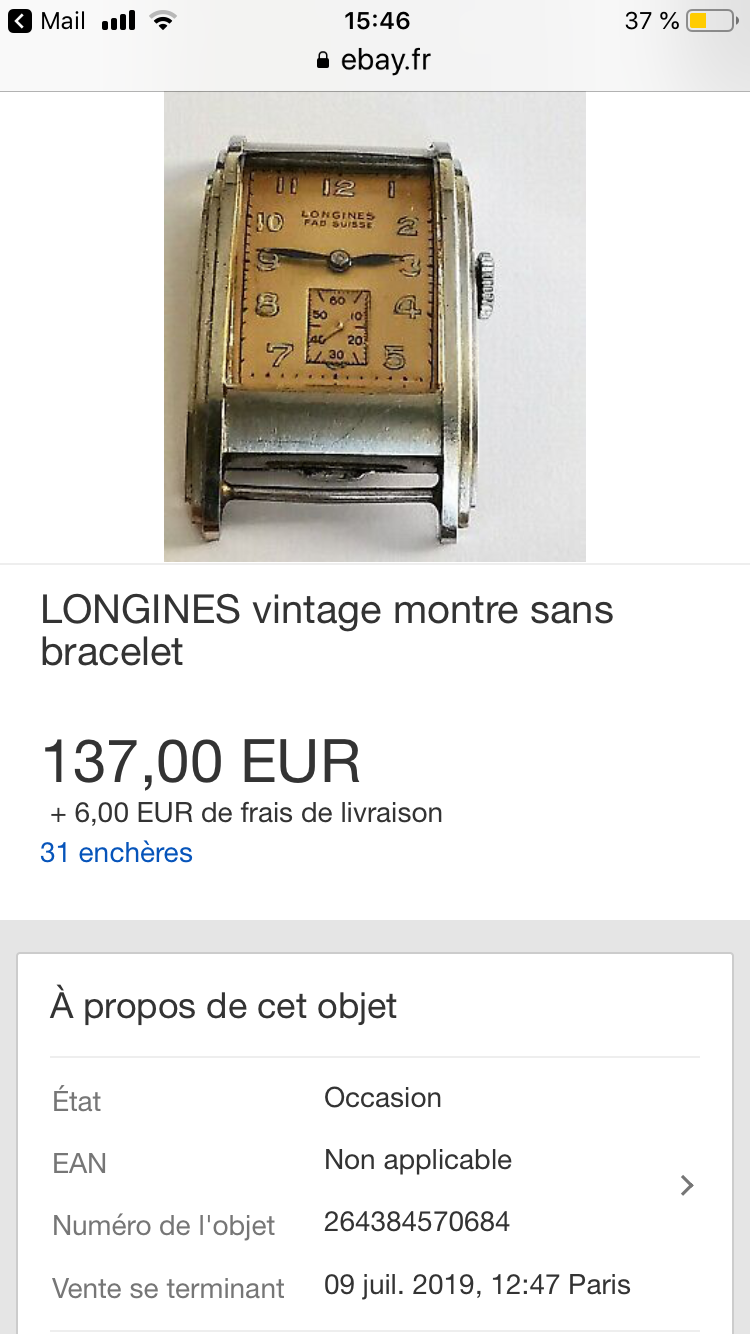View the 31 enchères bid history
This screenshot has width=750, height=1334.
pyautogui.click(x=116, y=853)
